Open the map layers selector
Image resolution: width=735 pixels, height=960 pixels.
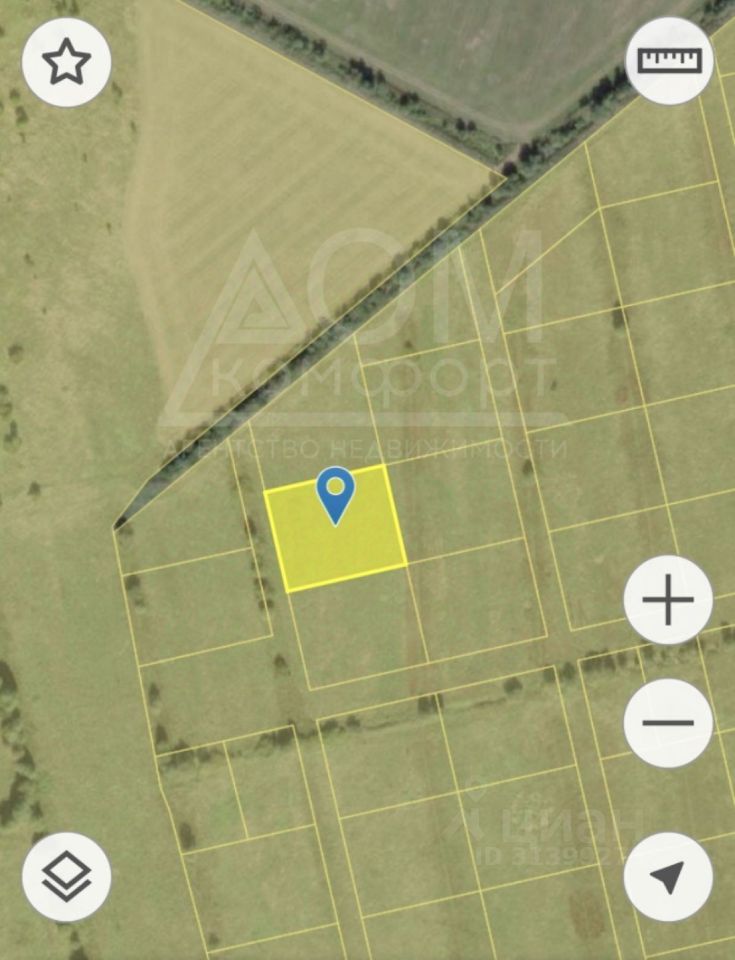[x=66, y=877]
